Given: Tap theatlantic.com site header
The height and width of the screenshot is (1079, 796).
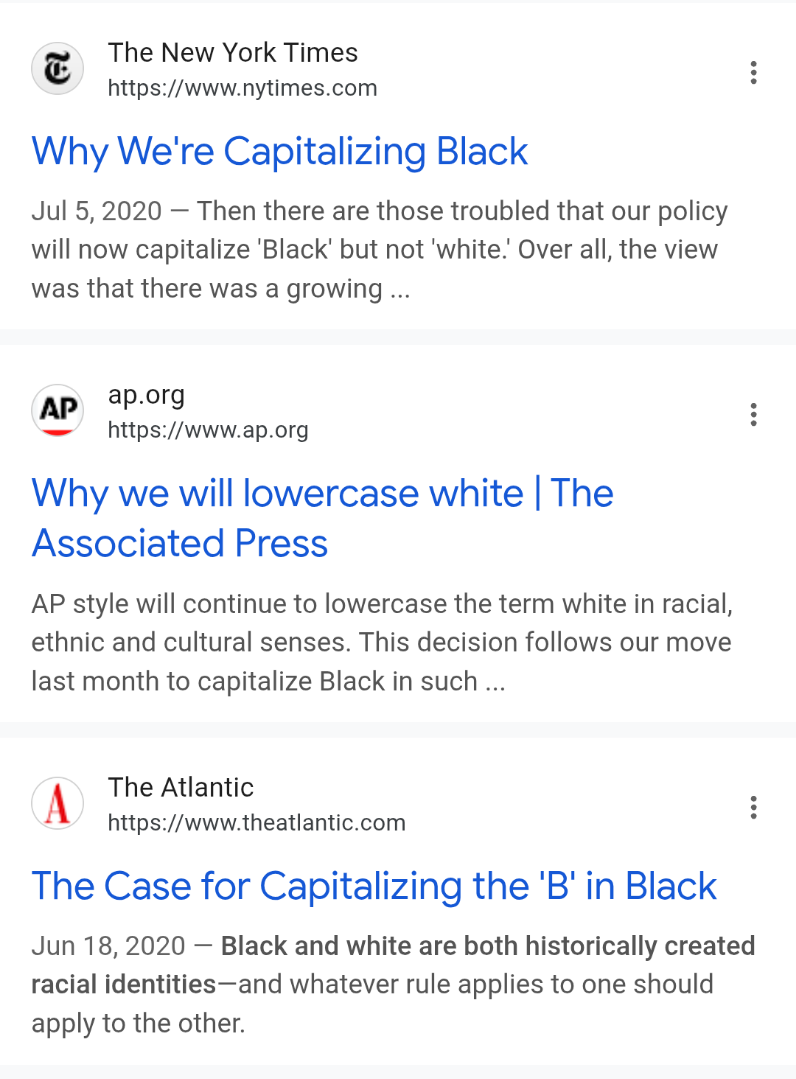Looking at the screenshot, I should tap(219, 804).
